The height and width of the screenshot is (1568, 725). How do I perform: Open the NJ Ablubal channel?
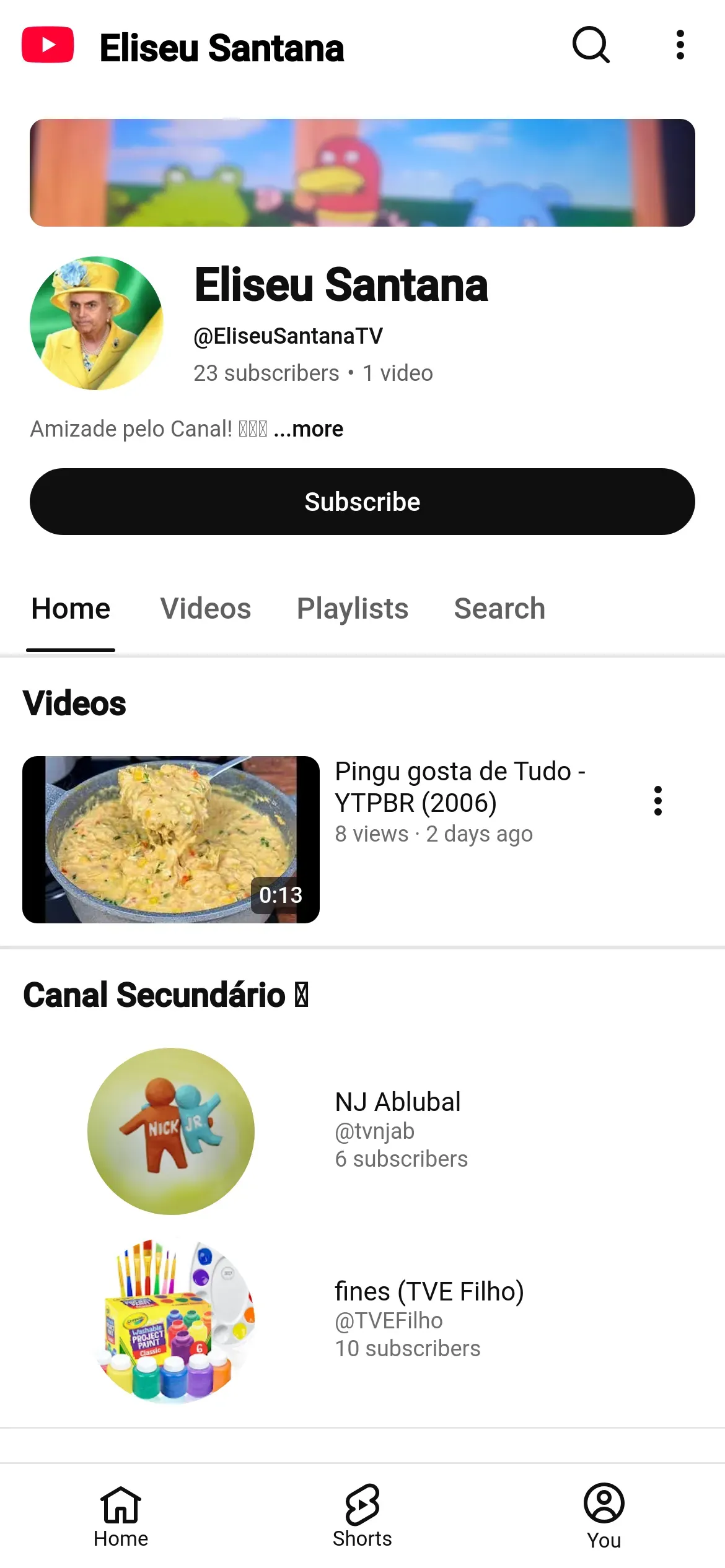[x=397, y=1128]
